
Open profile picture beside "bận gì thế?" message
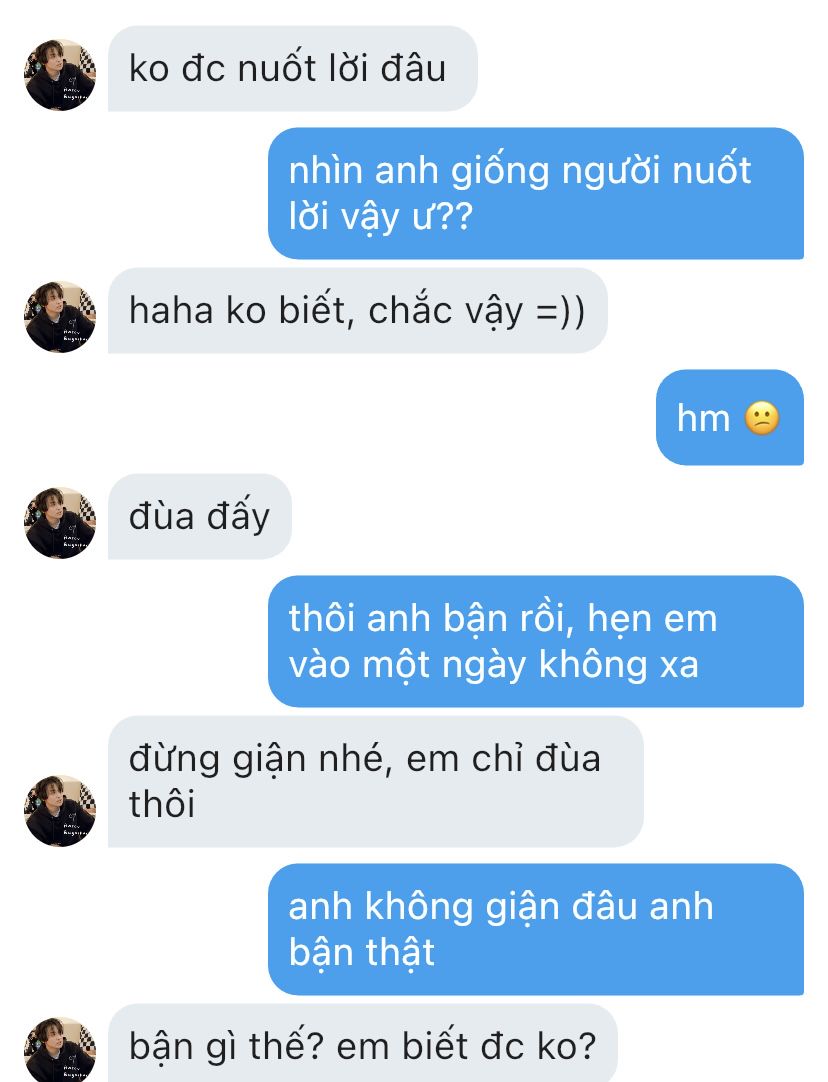[60, 1050]
